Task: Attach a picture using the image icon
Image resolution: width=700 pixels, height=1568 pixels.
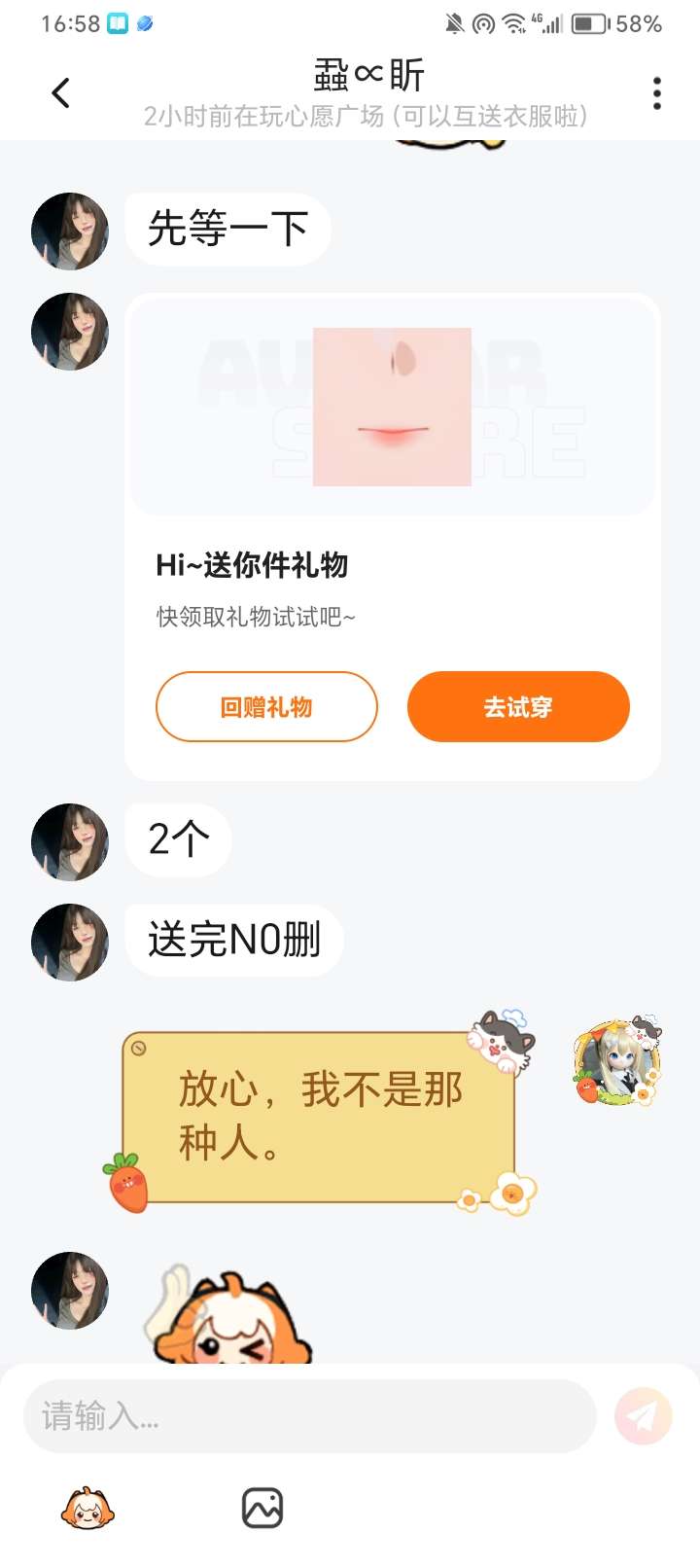Action: coord(262,1509)
